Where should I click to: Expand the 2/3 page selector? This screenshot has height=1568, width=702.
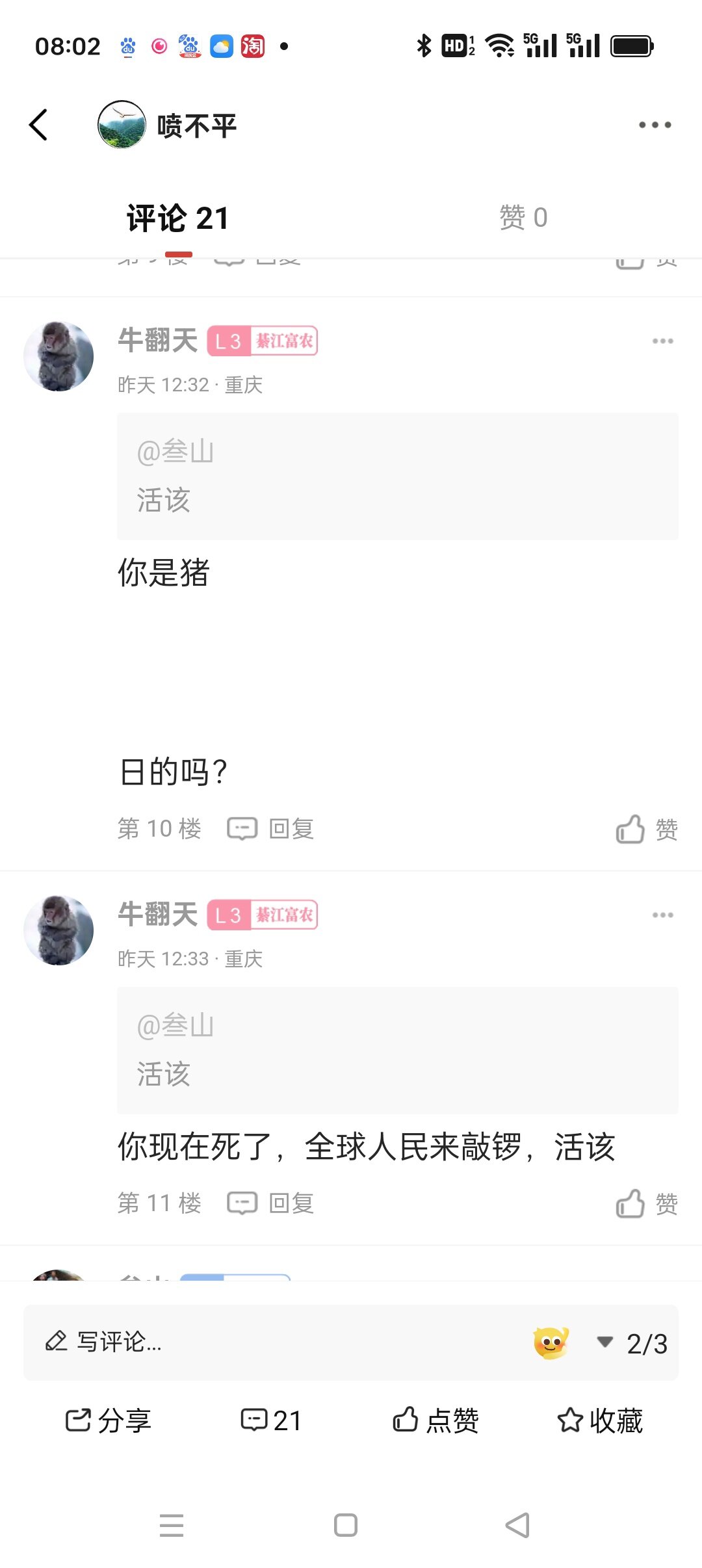click(x=634, y=1343)
